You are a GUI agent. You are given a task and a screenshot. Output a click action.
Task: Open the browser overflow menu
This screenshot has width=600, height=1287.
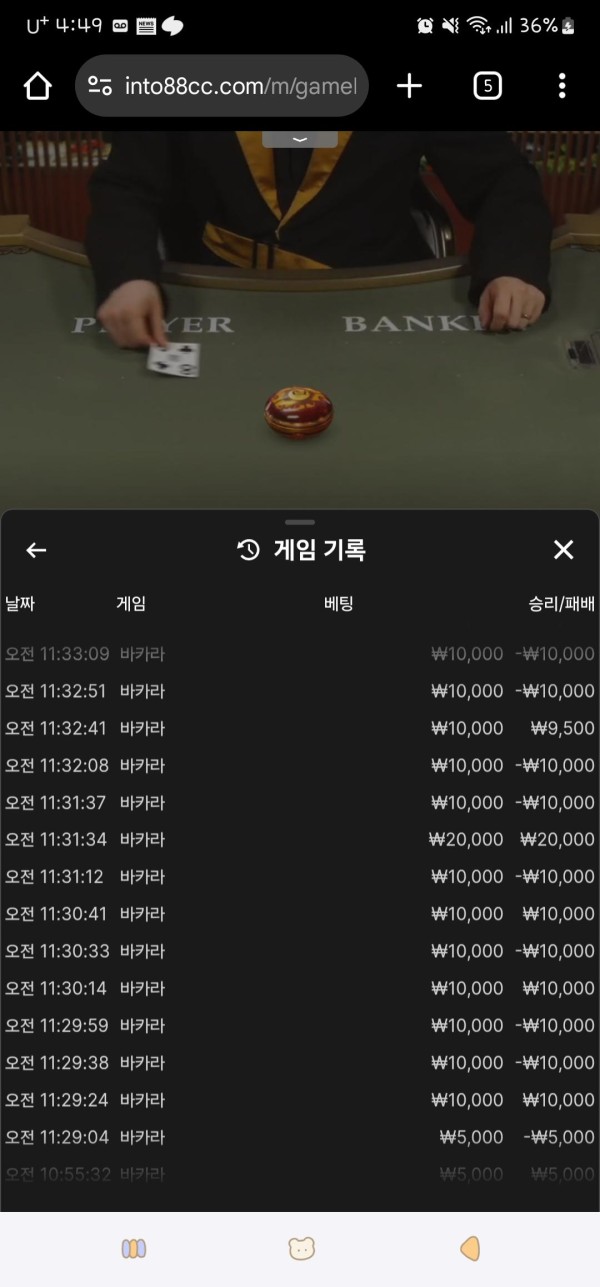coord(562,87)
